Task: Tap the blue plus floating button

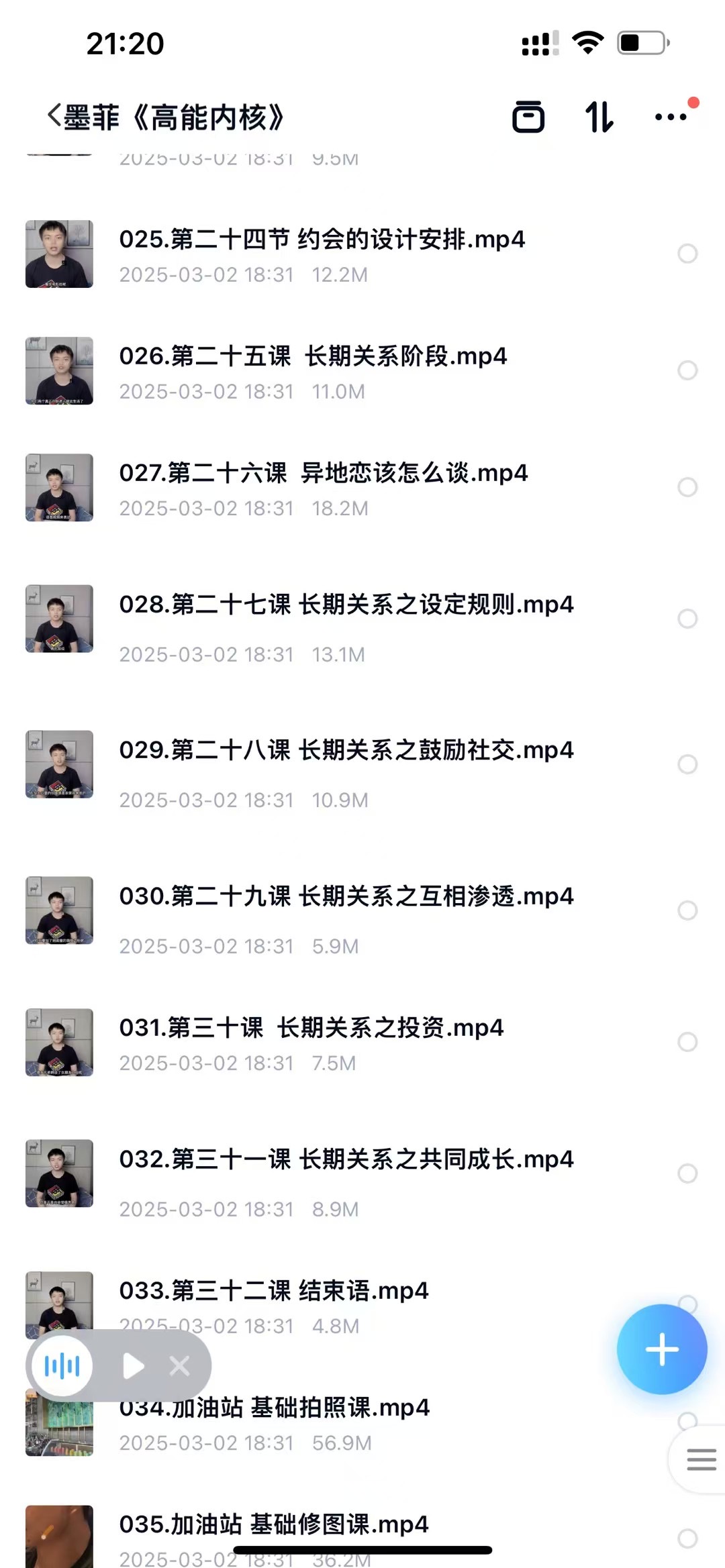Action: pyautogui.click(x=662, y=1349)
